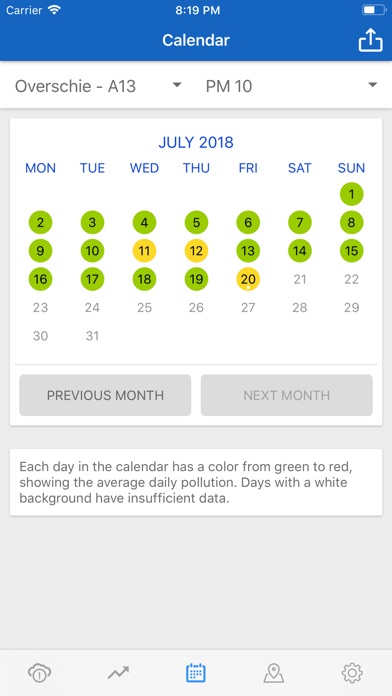Screen dimensions: 392x696
Task: Pick July 15 in the calendar
Action: [352, 251]
